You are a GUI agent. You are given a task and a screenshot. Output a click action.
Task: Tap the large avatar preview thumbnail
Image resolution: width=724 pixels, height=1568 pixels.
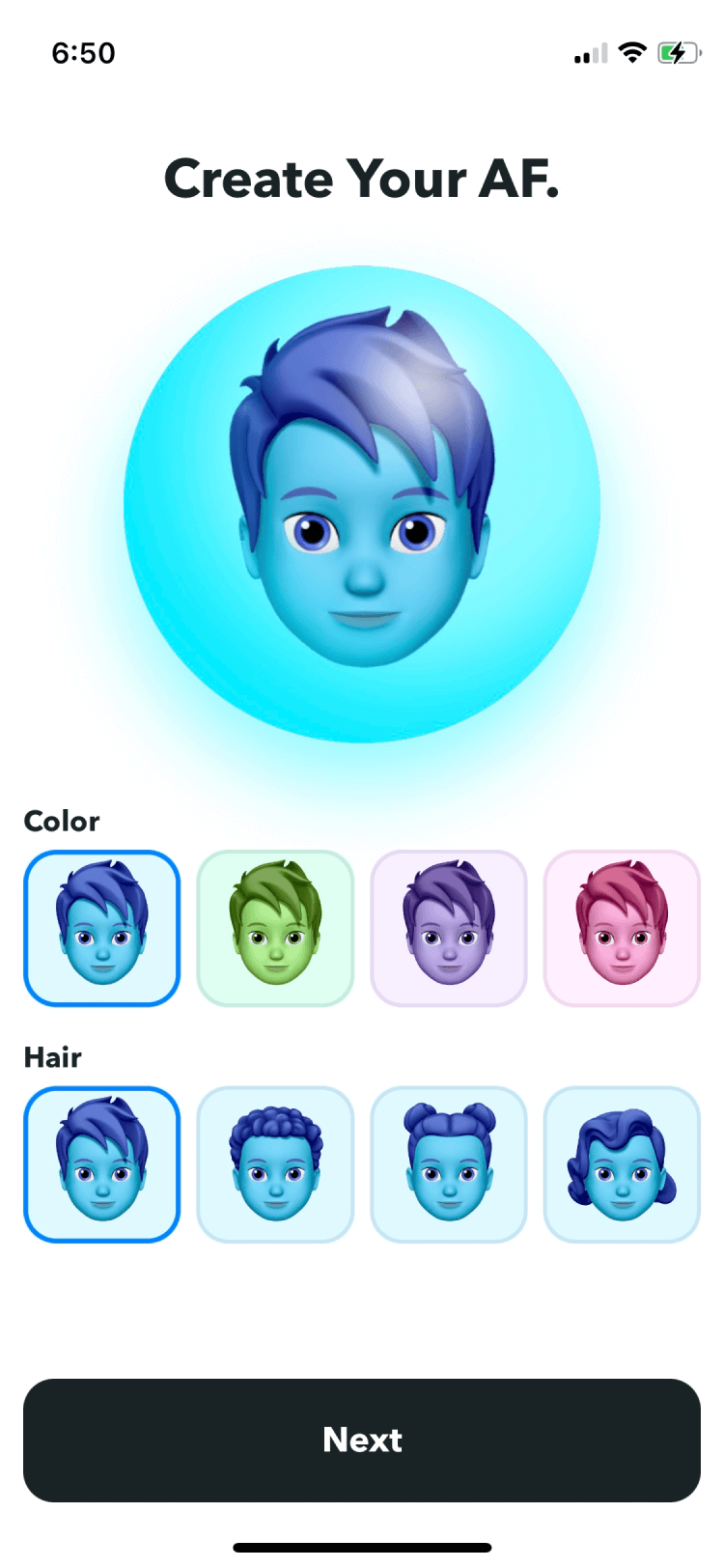[x=362, y=507]
